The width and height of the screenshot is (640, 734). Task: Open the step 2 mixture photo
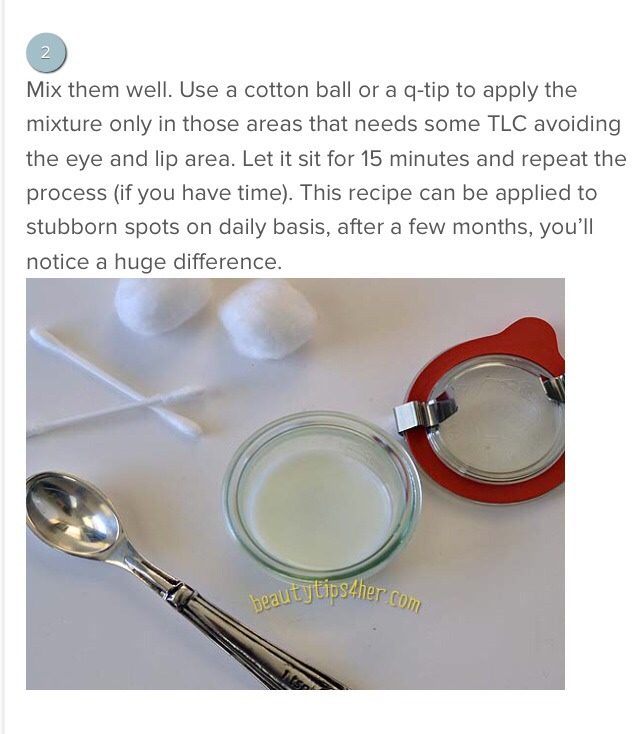click(295, 484)
